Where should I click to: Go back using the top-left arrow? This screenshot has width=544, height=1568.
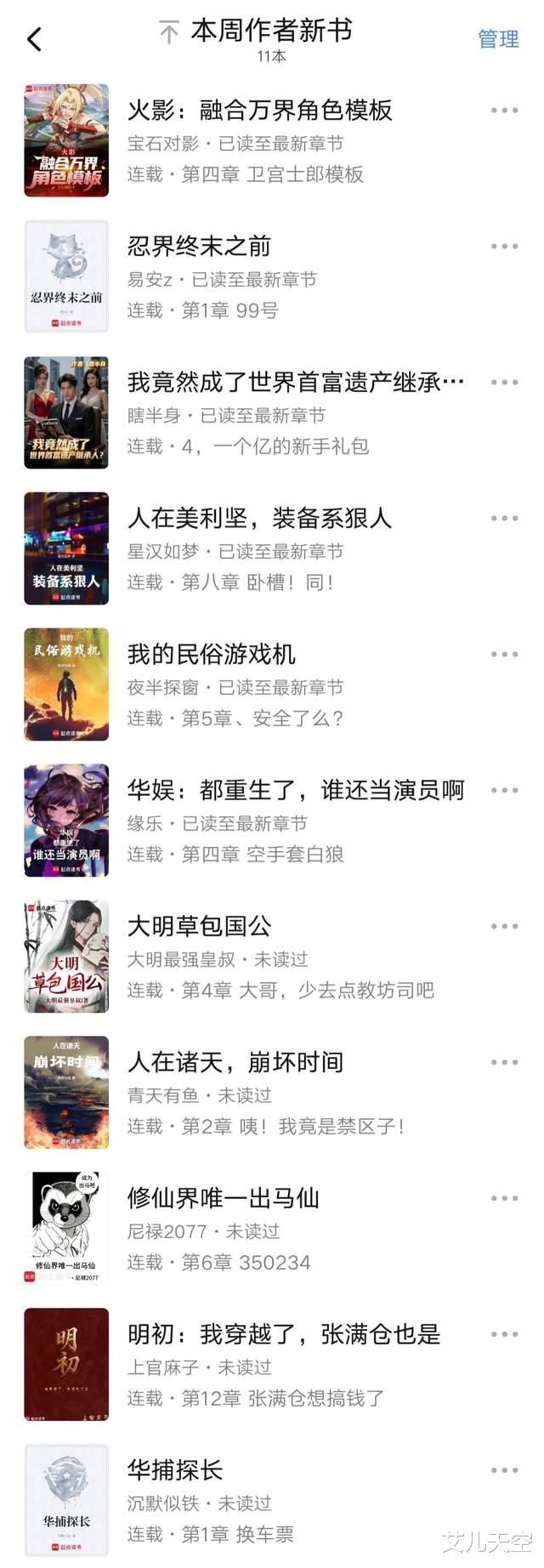point(35,39)
